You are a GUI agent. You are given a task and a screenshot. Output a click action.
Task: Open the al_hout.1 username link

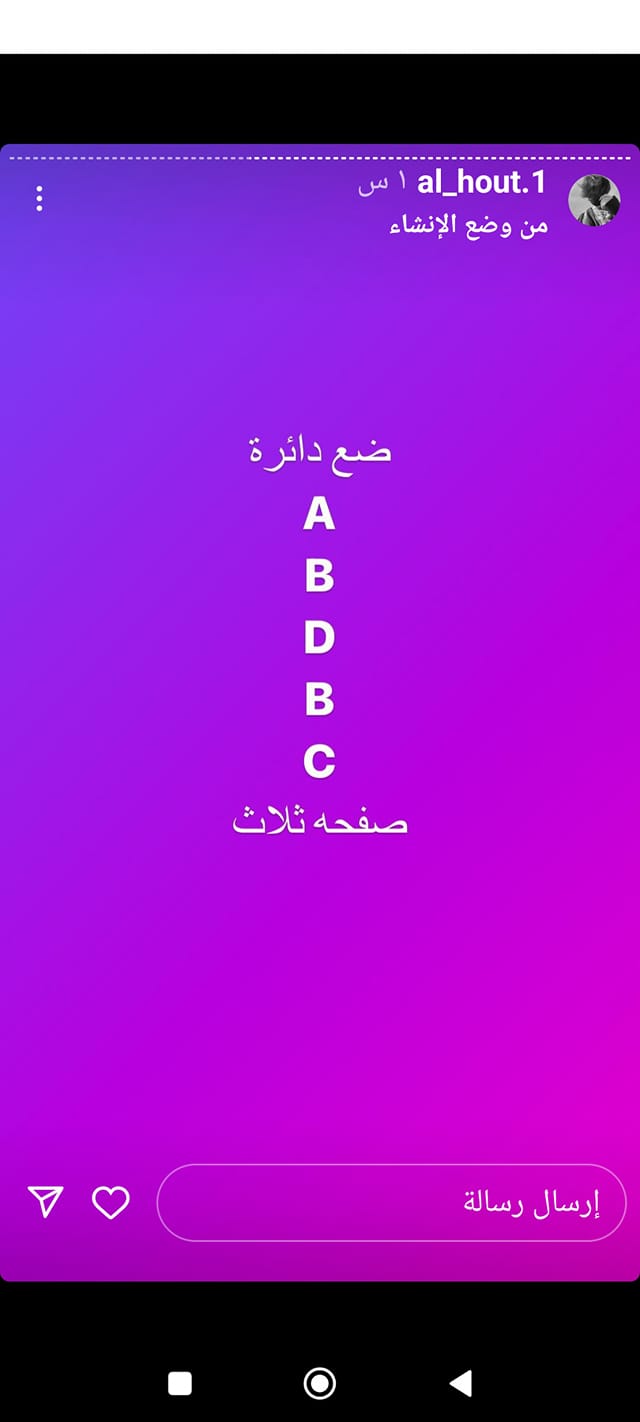coord(482,184)
